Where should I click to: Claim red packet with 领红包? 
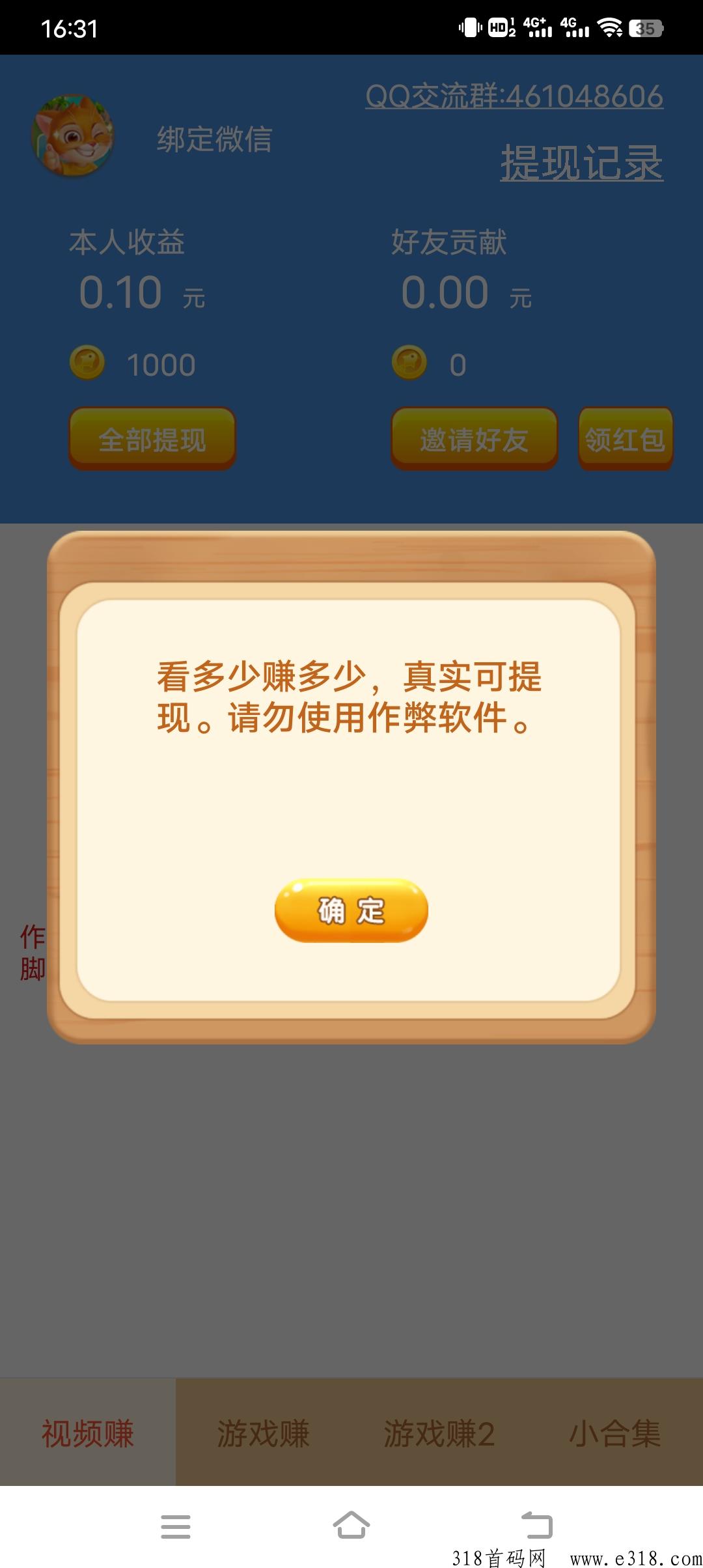625,438
